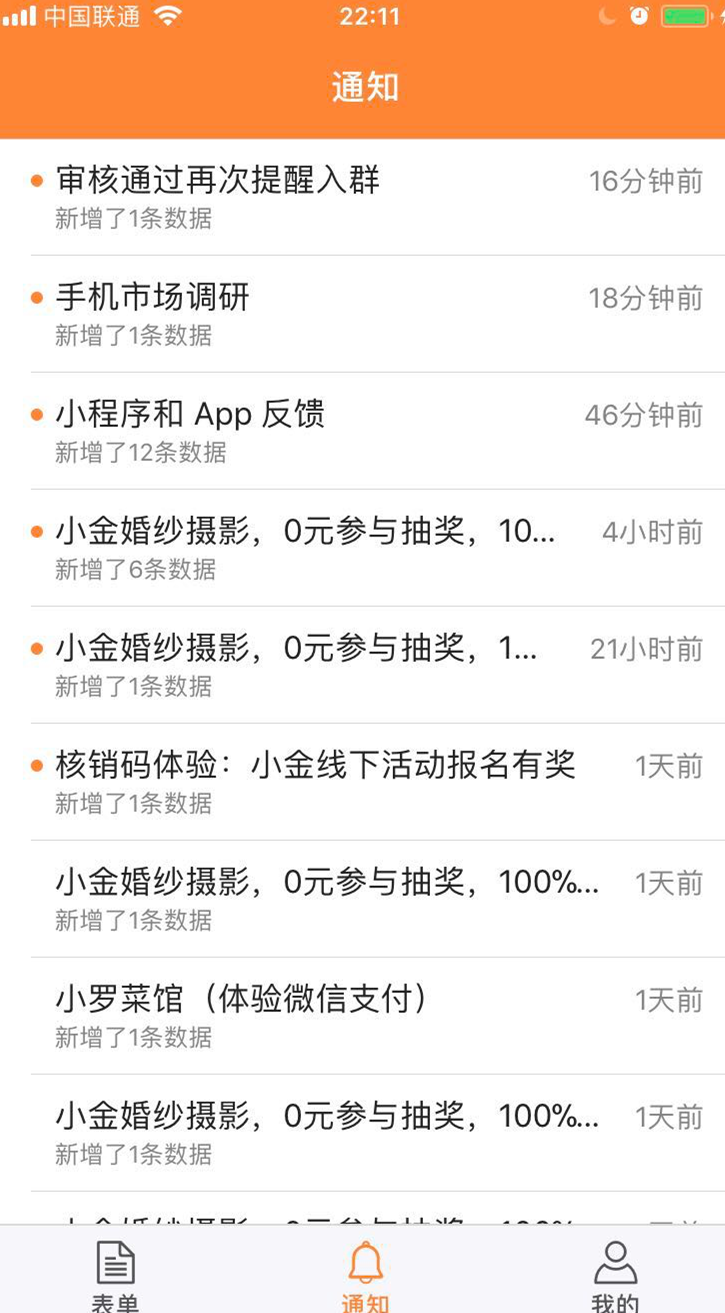This screenshot has width=725, height=1313.
Task: Go to the 我的 profile tab
Action: coord(614,1272)
